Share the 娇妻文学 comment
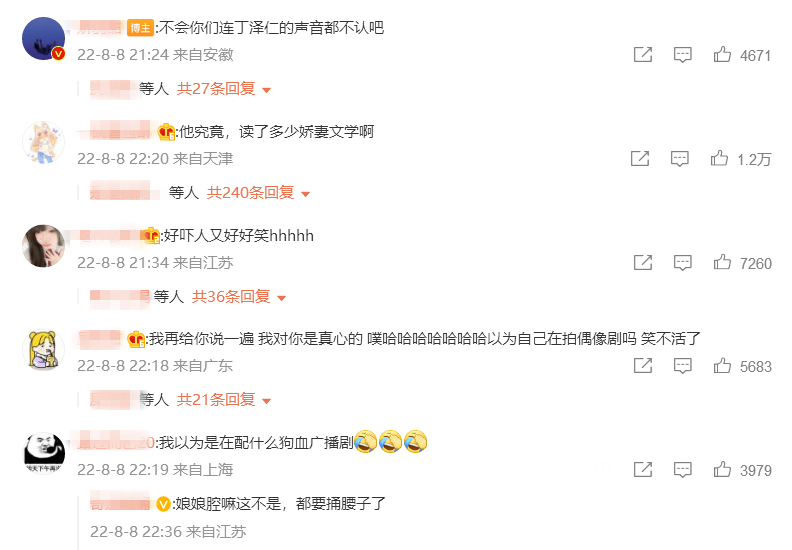 click(x=640, y=158)
